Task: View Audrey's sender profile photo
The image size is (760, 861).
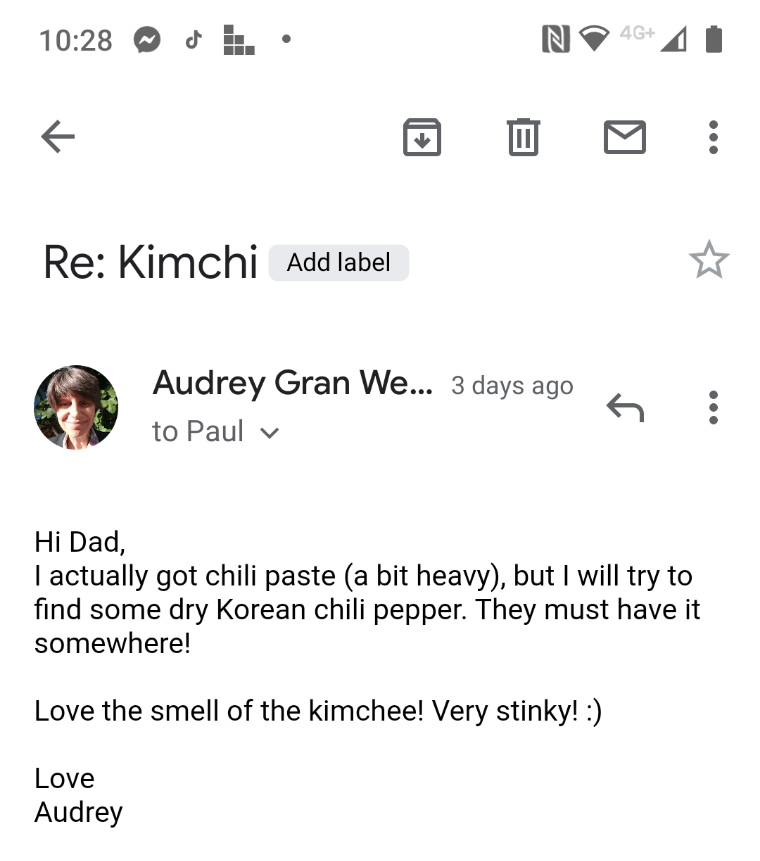Action: (x=76, y=407)
